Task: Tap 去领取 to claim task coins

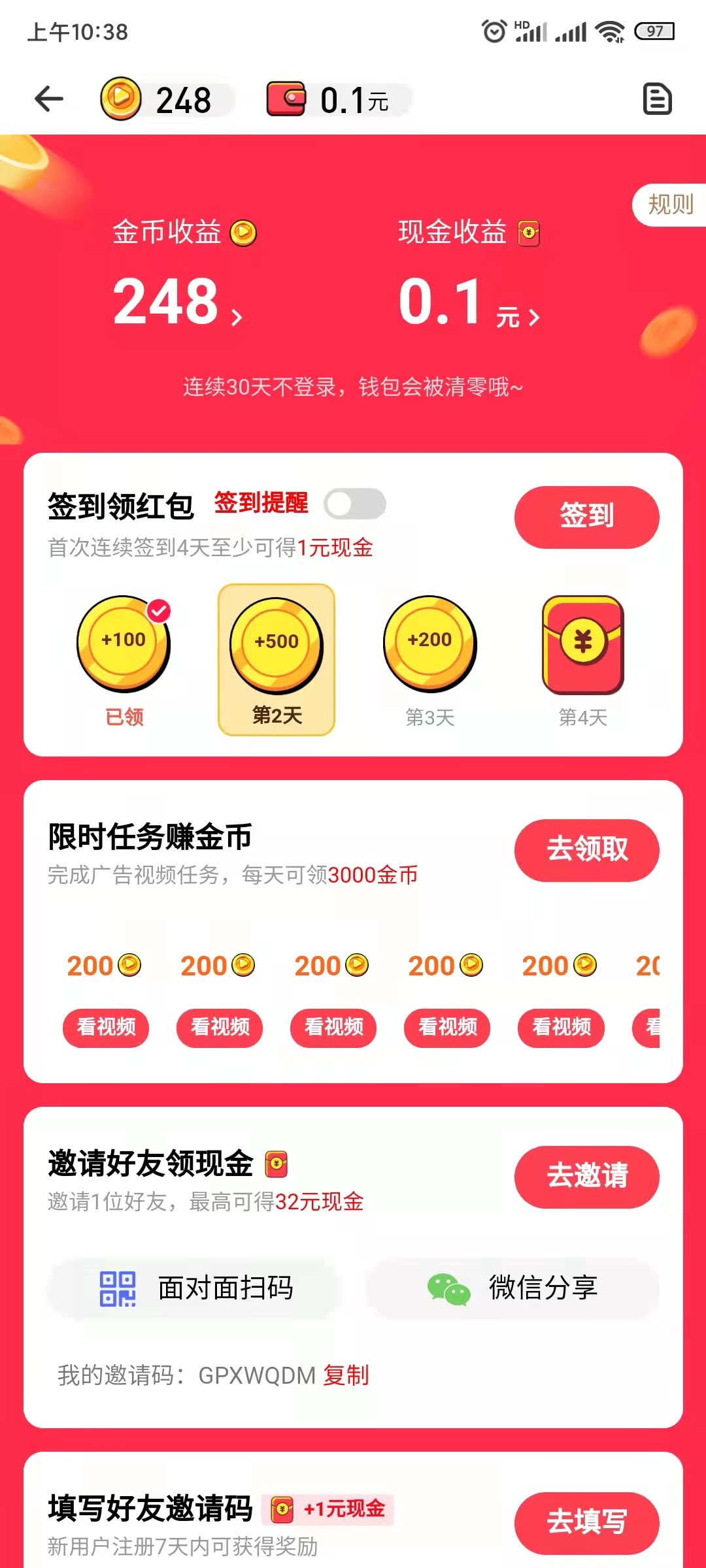Action: tap(586, 850)
